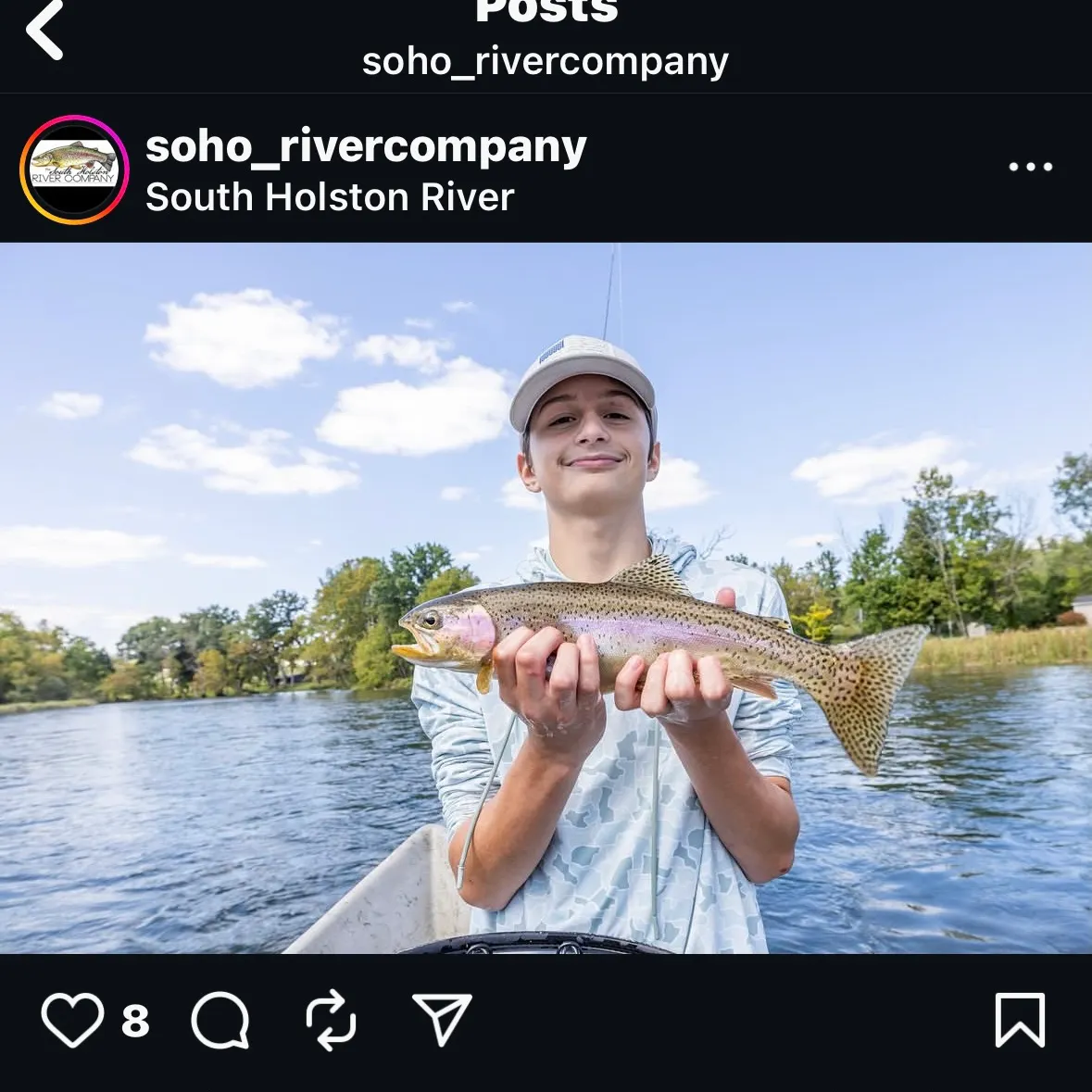Image resolution: width=1092 pixels, height=1092 pixels.
Task: Go back from the Posts screen
Action: tap(44, 31)
